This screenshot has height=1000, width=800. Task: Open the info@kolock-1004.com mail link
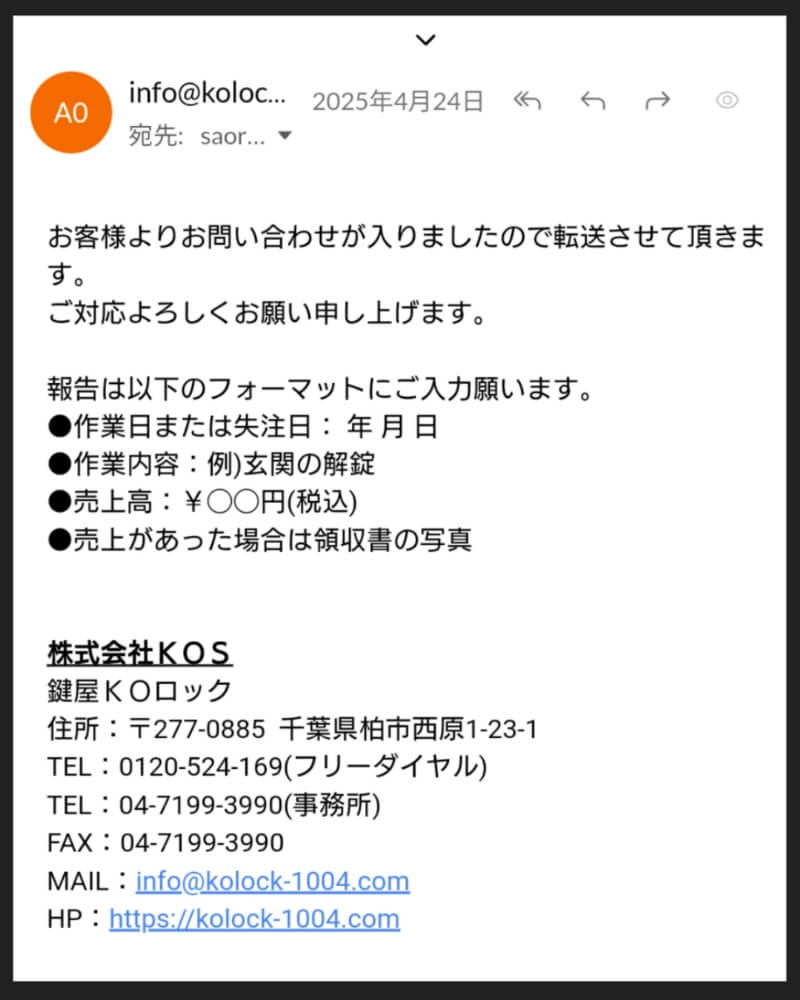click(272, 881)
